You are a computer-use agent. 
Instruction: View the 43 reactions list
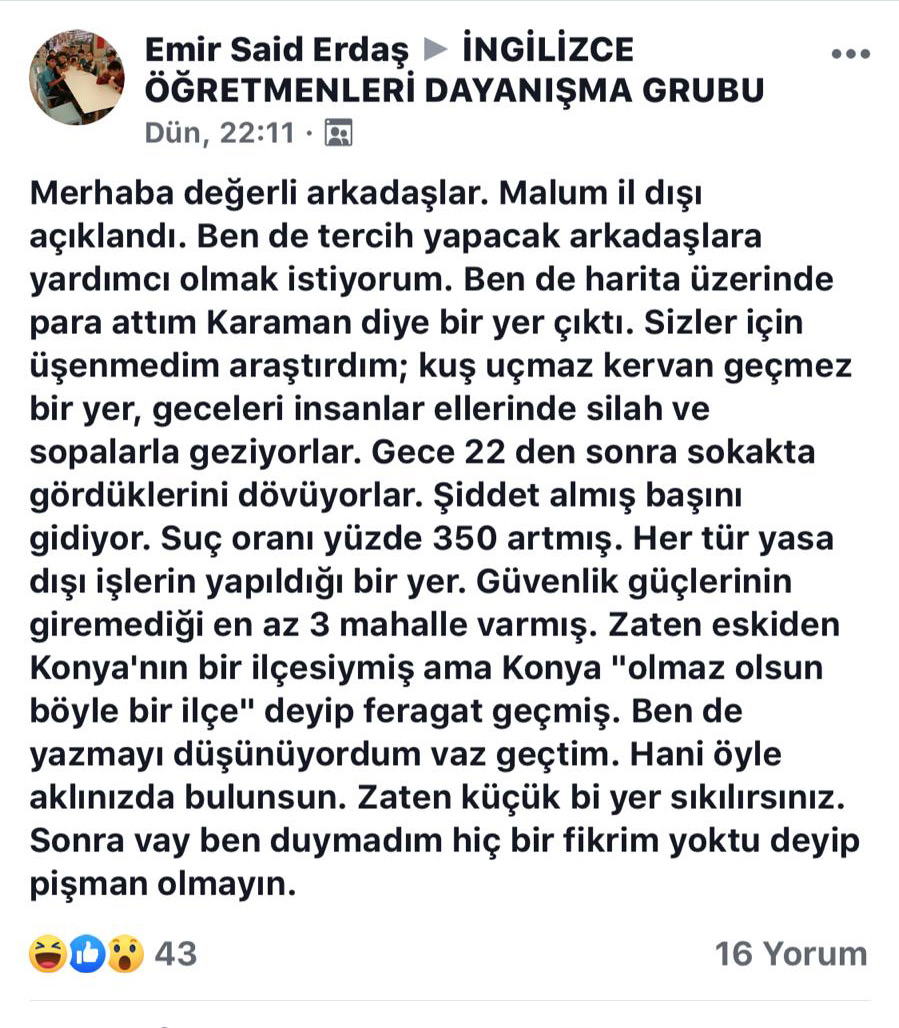pos(112,953)
